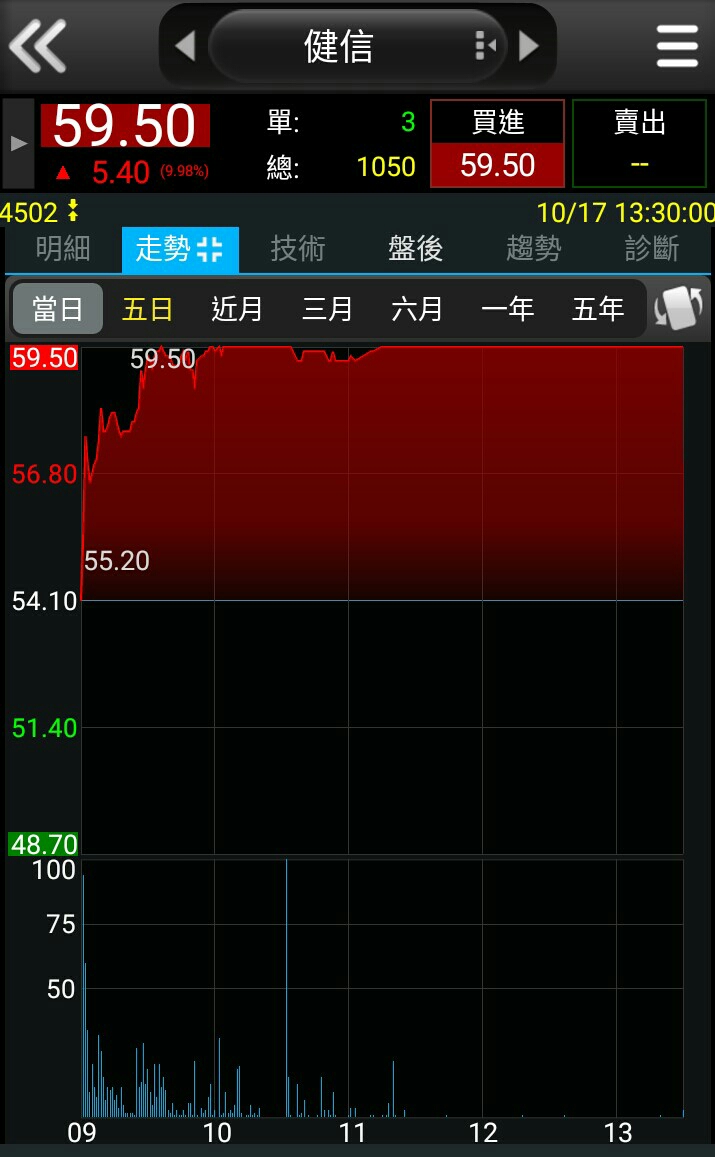Select the 五年 chart range
This screenshot has height=1157, width=715.
598,309
